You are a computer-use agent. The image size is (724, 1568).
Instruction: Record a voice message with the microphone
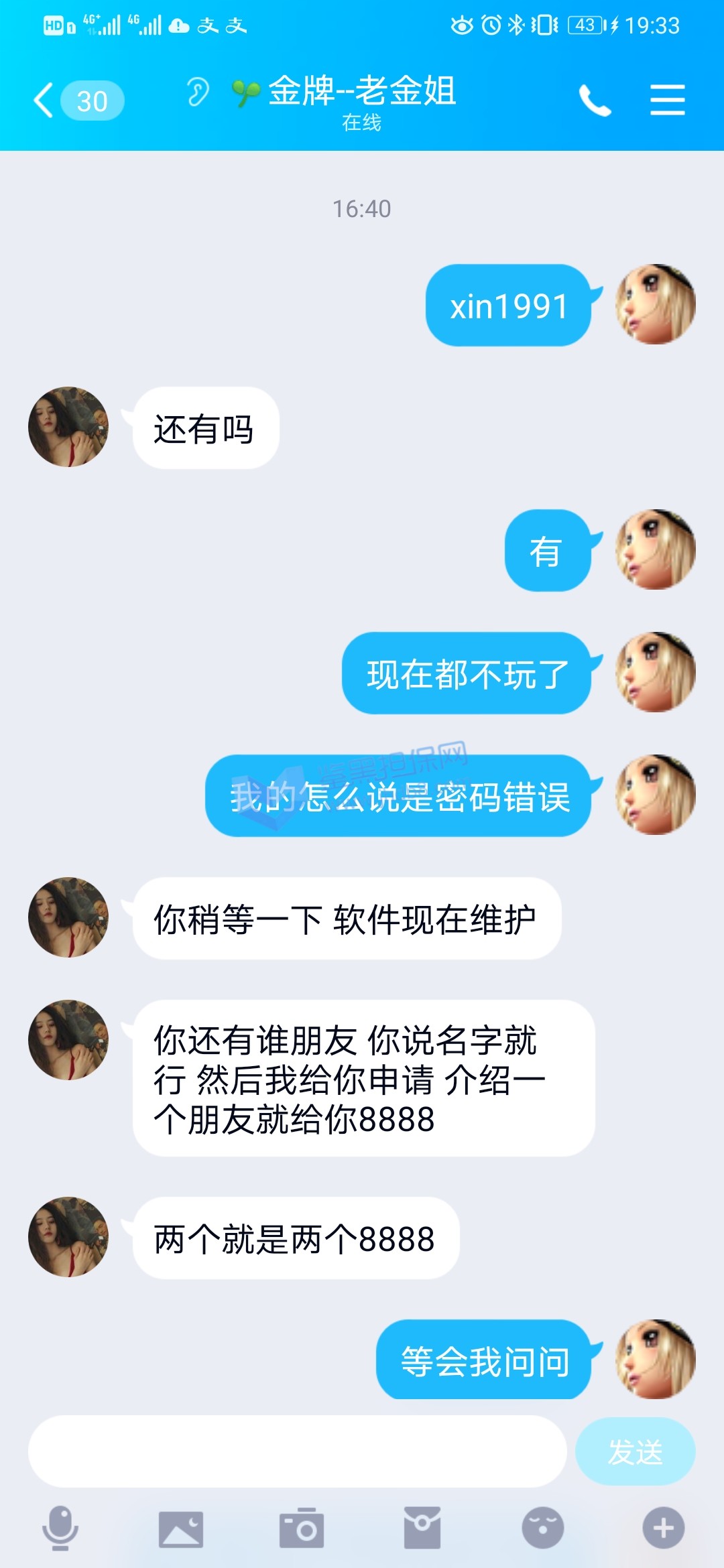(60, 1528)
